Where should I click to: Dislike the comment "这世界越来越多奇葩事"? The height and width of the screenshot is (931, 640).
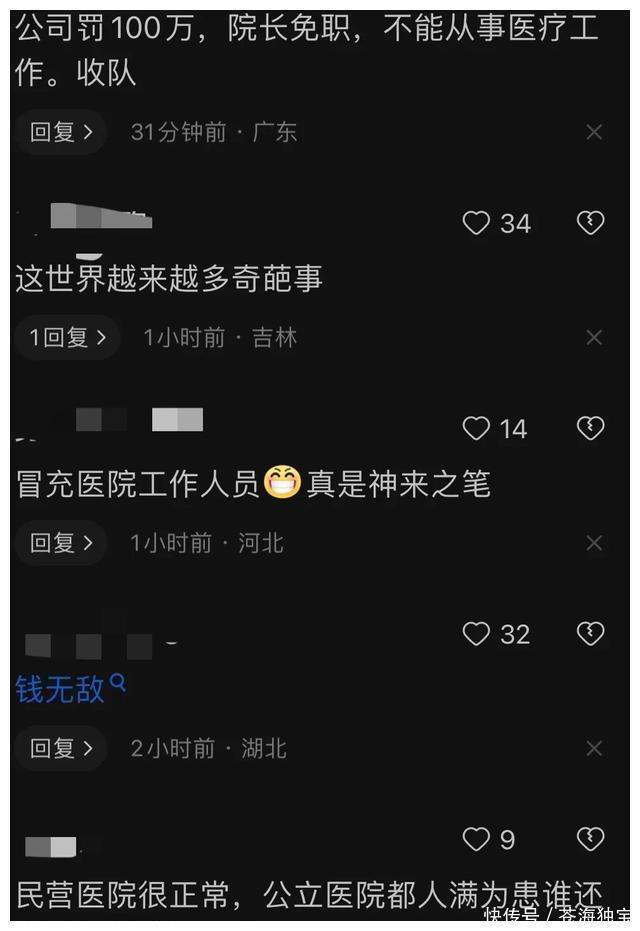tap(591, 223)
